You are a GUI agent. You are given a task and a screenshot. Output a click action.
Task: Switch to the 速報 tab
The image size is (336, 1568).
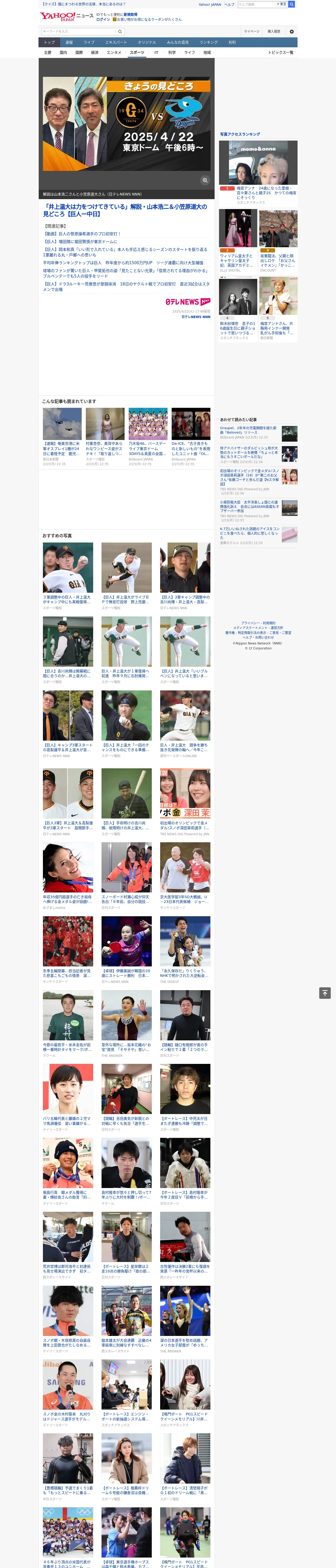[x=69, y=42]
